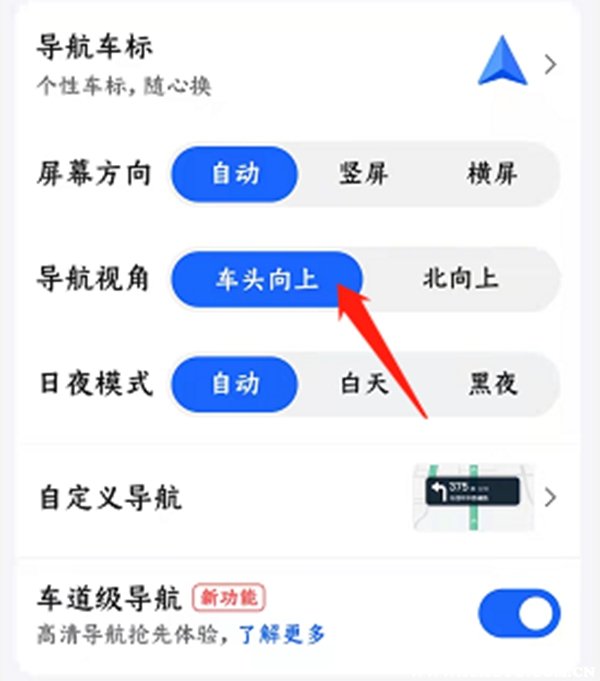Select 白天 day mode

click(363, 384)
